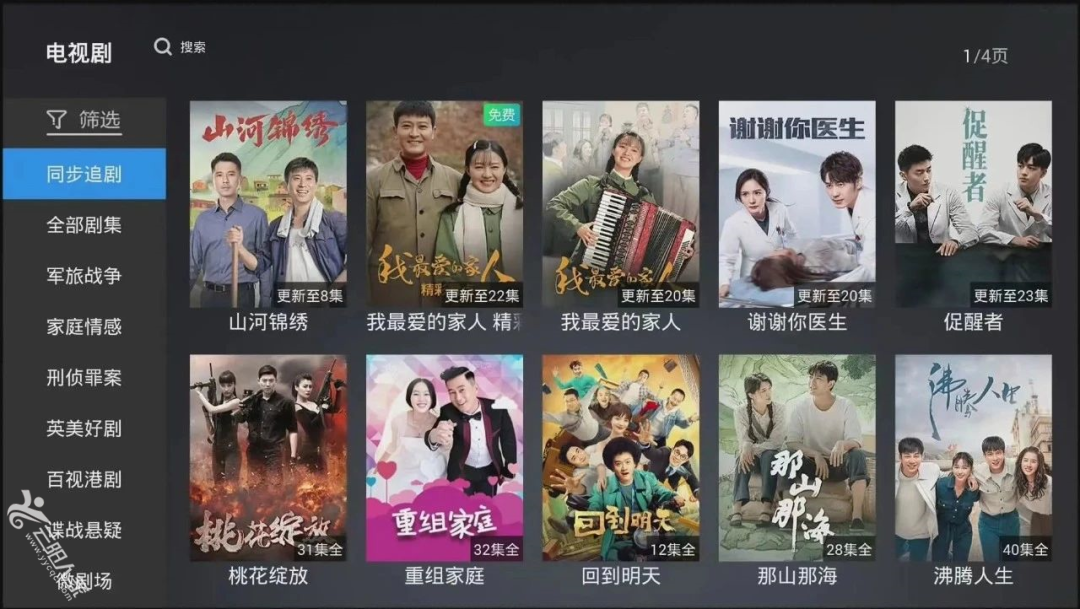Switch to the 英美好剧 category
1080x609 pixels.
tap(84, 428)
